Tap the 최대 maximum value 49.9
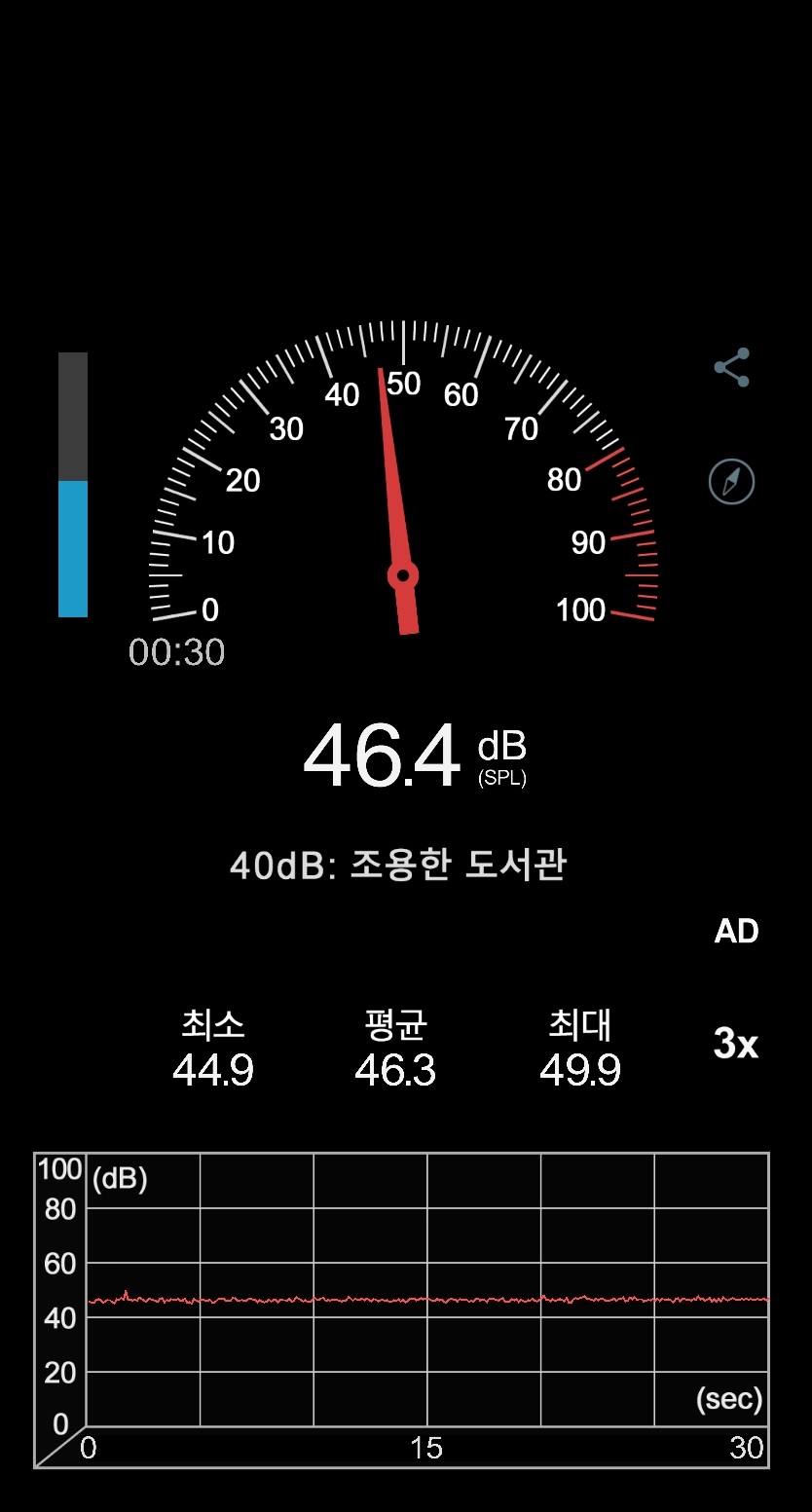This screenshot has height=1512, width=812. 580,1071
